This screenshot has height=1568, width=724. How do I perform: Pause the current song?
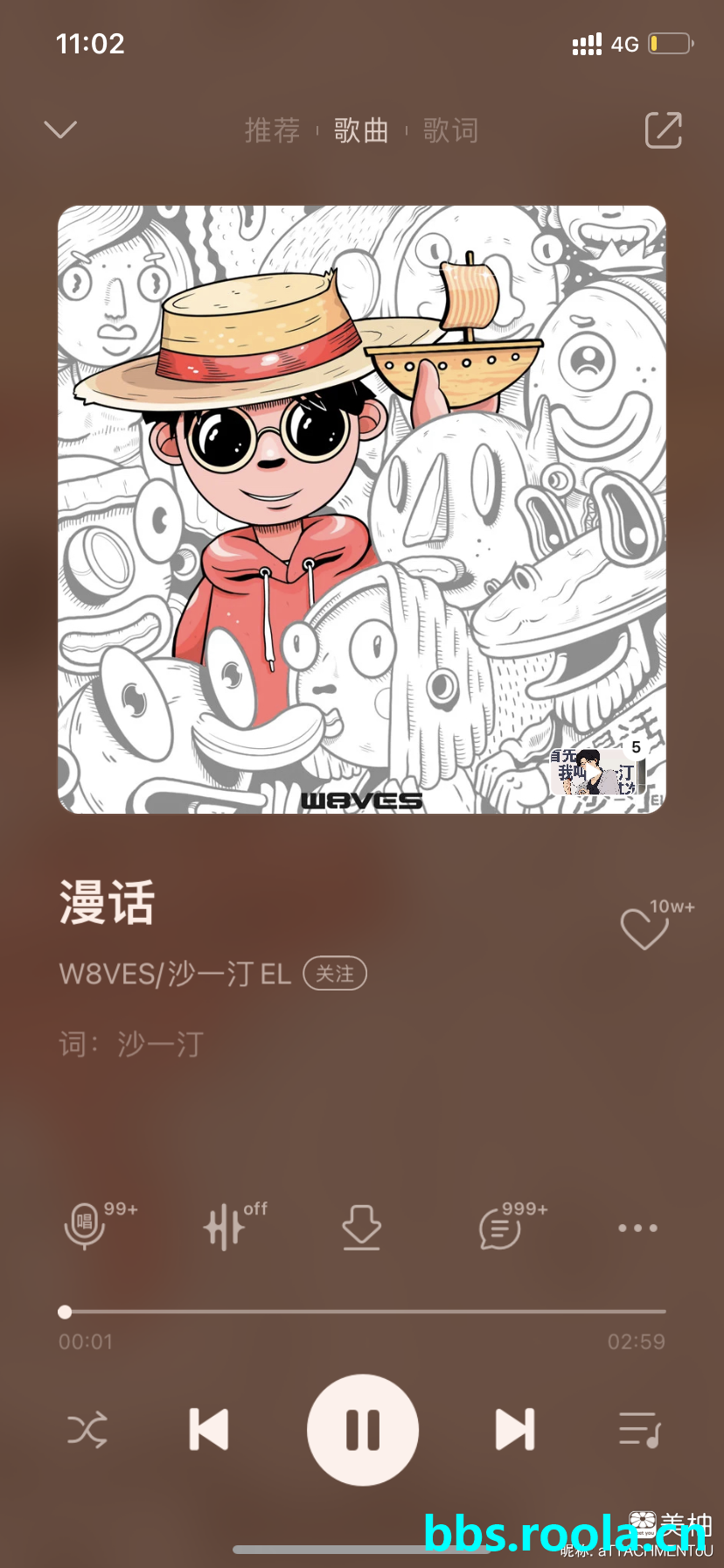pyautogui.click(x=362, y=1430)
